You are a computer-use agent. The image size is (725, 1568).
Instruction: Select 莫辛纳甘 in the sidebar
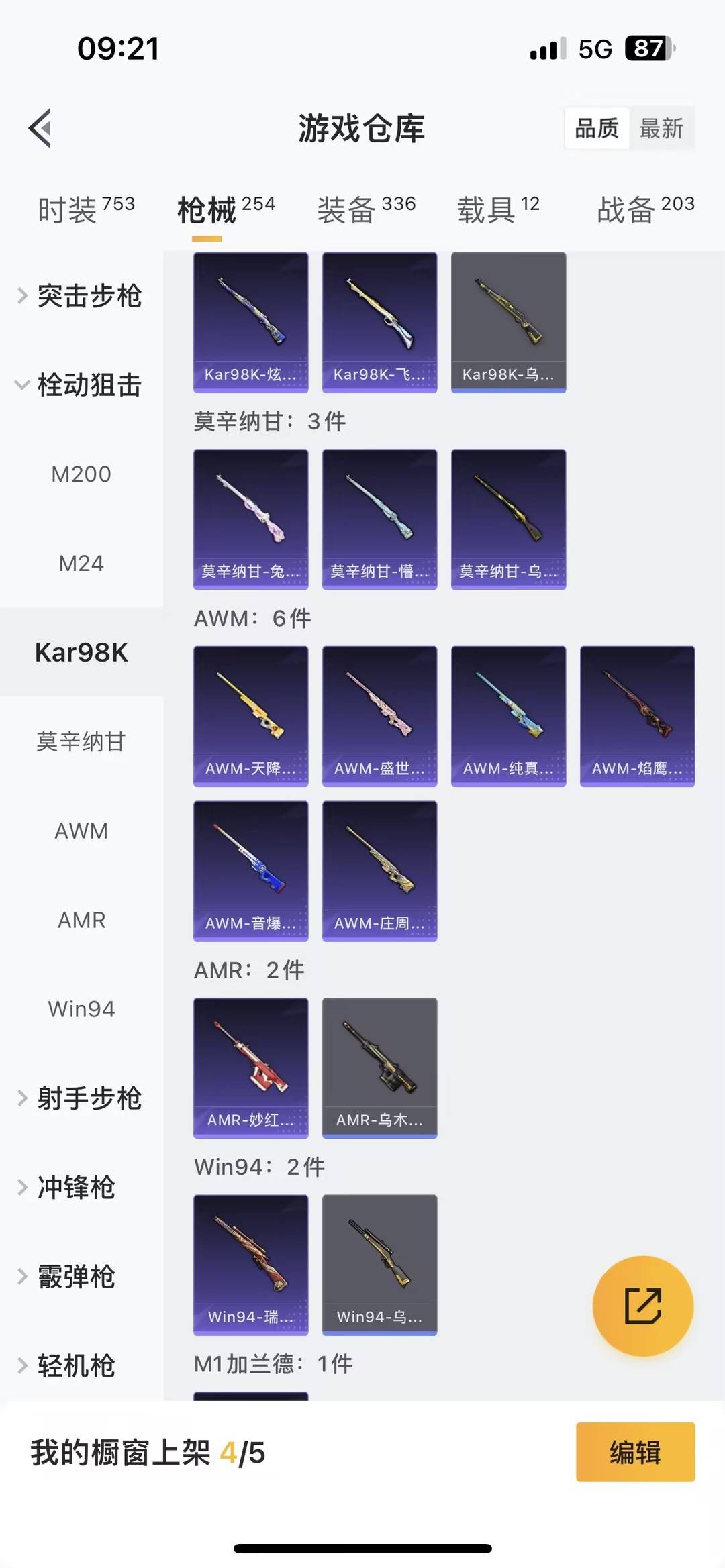tap(82, 742)
